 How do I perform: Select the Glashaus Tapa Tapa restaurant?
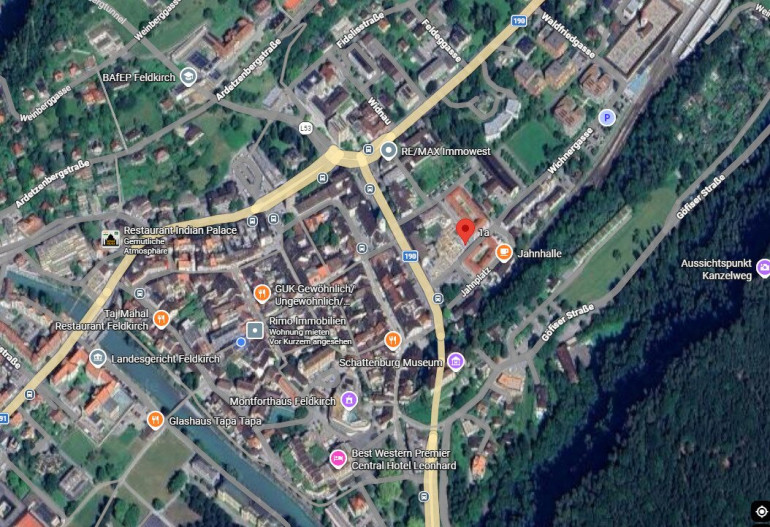coord(155,420)
